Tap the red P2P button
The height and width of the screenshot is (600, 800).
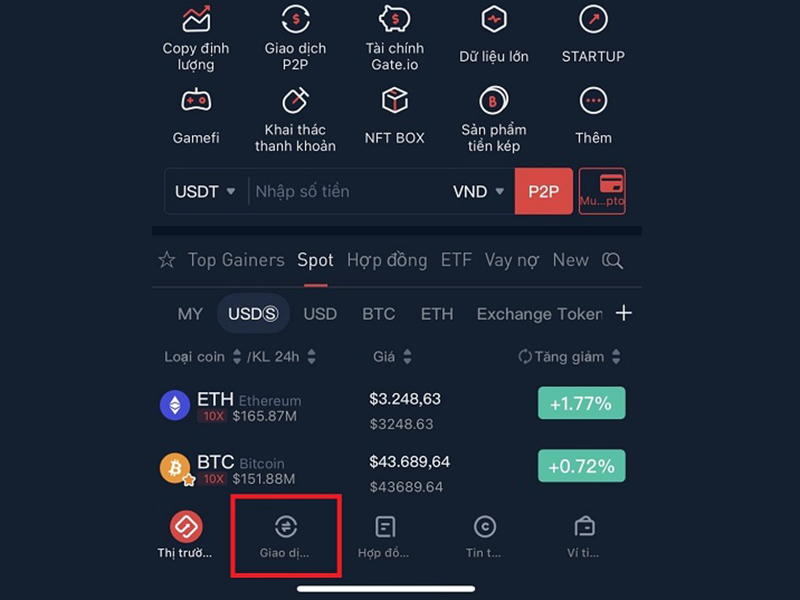543,191
